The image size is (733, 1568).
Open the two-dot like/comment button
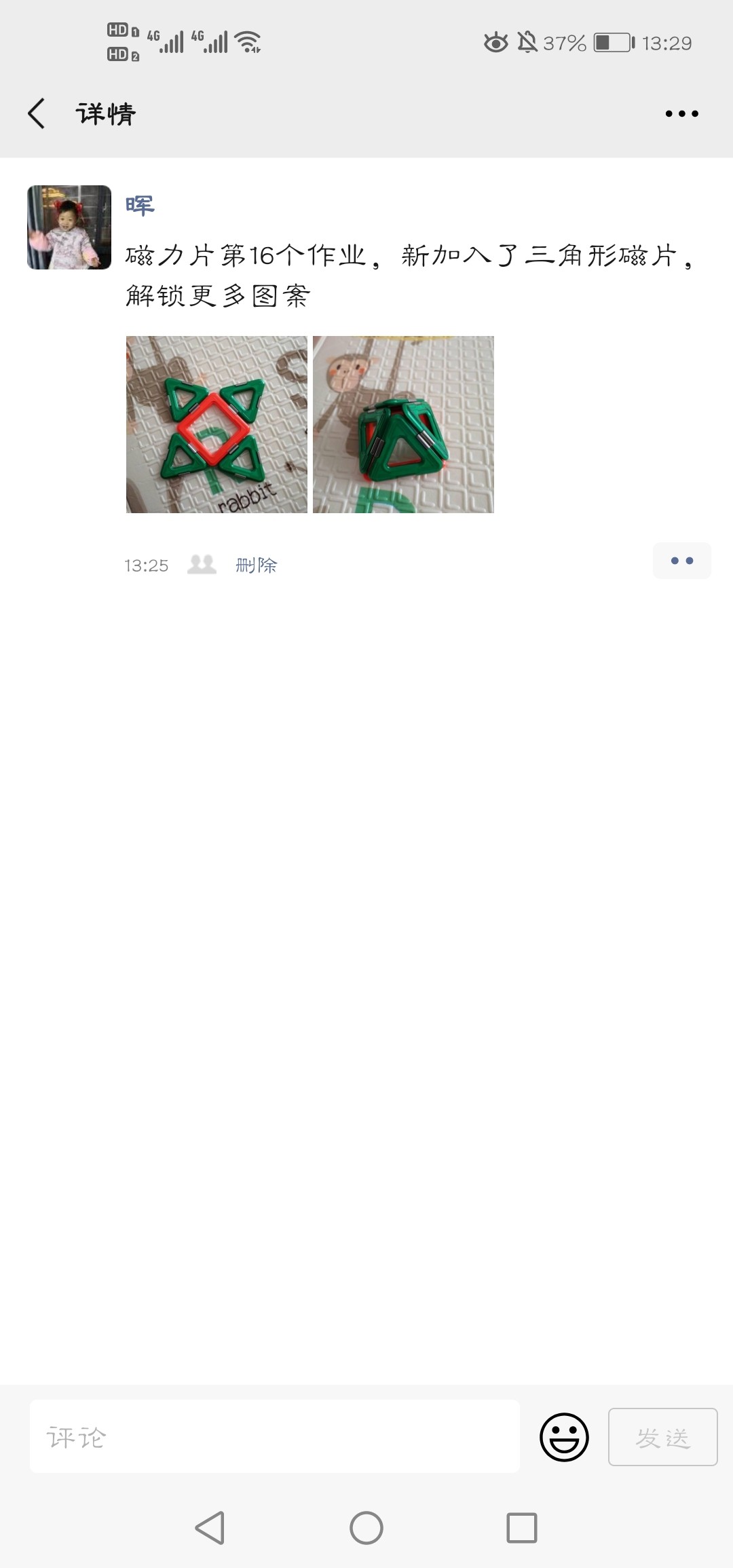pos(681,561)
